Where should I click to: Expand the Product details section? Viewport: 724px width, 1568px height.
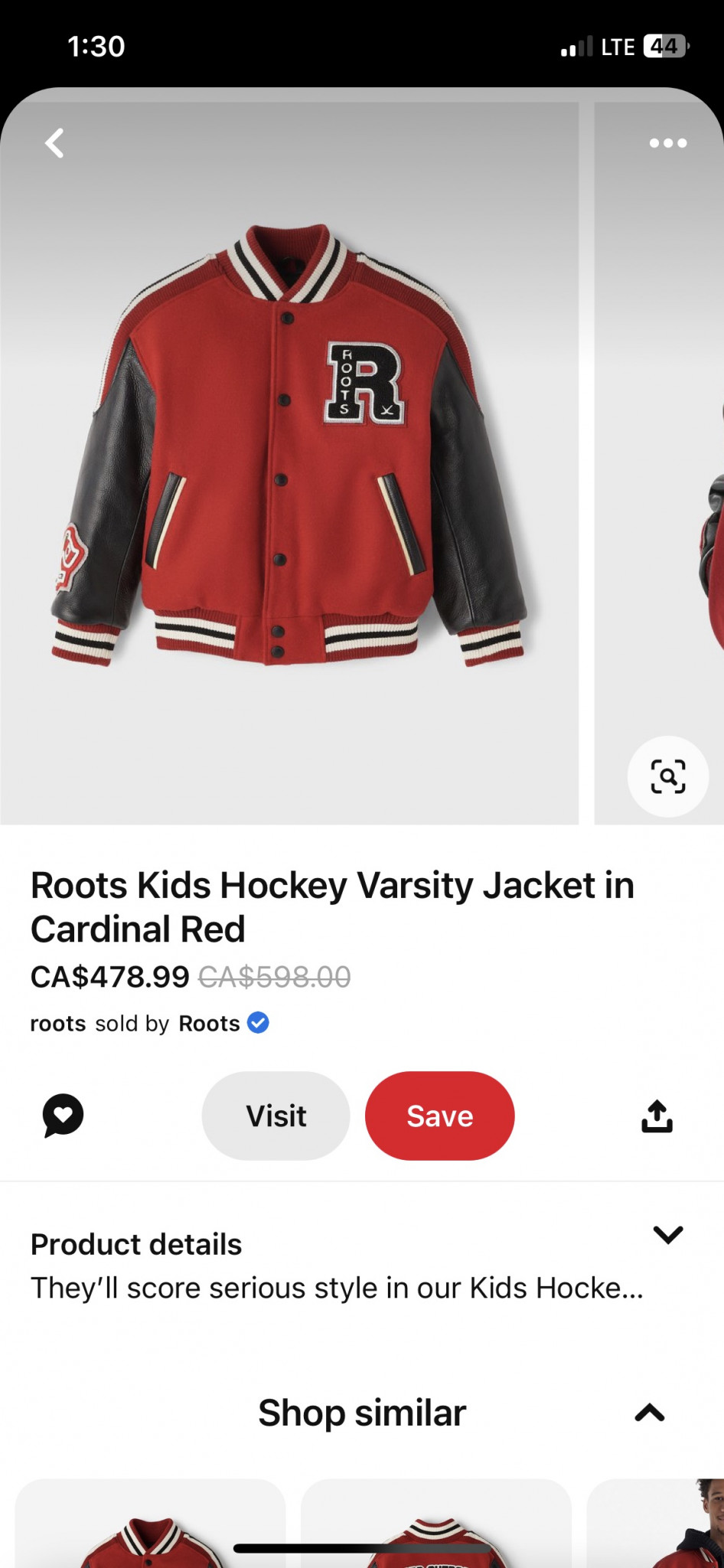click(x=667, y=1234)
